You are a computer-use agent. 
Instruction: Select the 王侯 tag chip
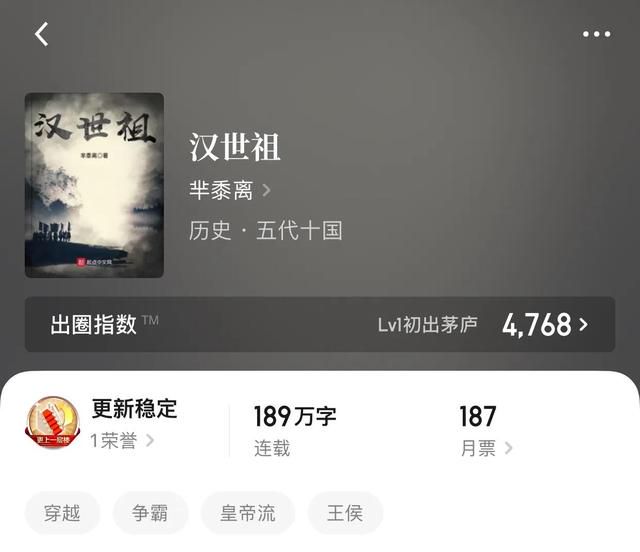345,514
